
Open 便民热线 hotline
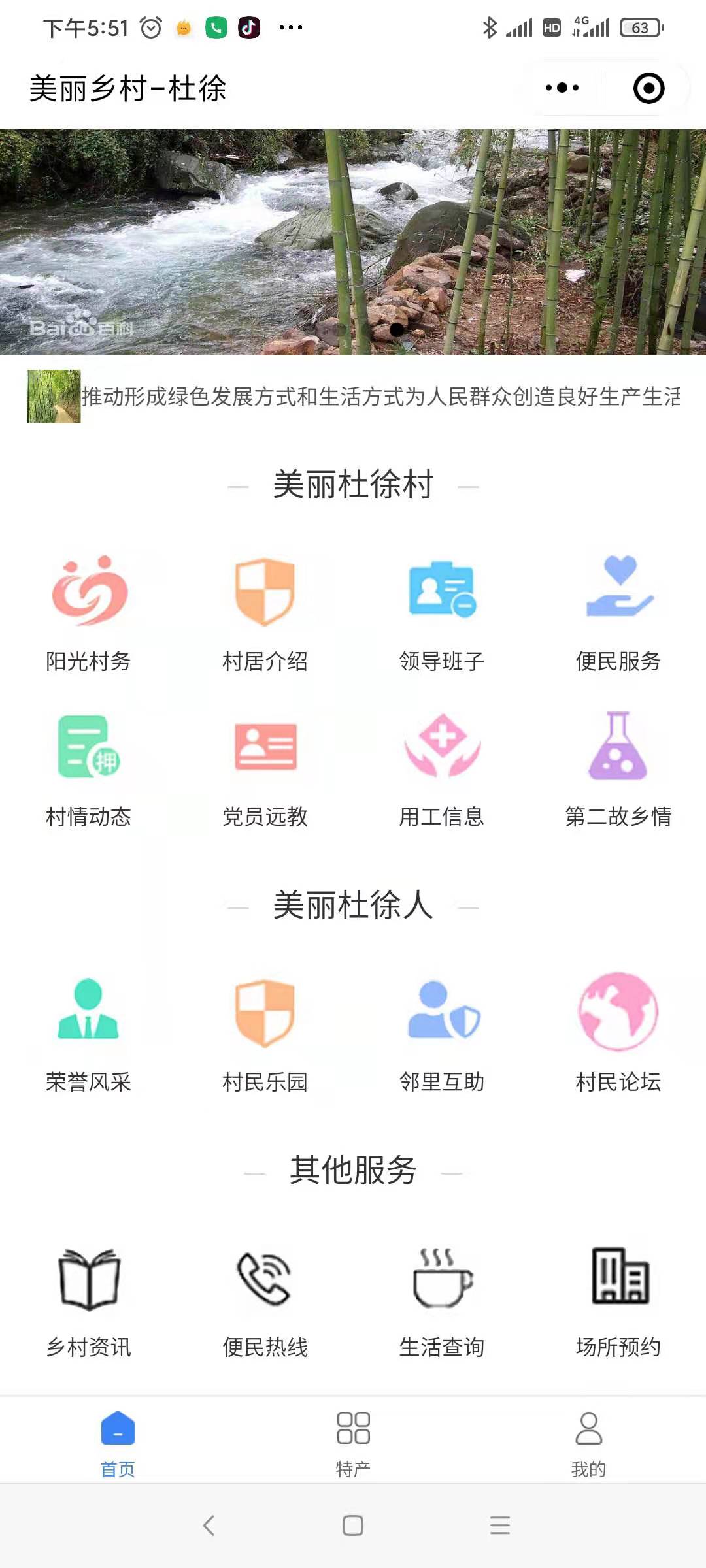265,1300
